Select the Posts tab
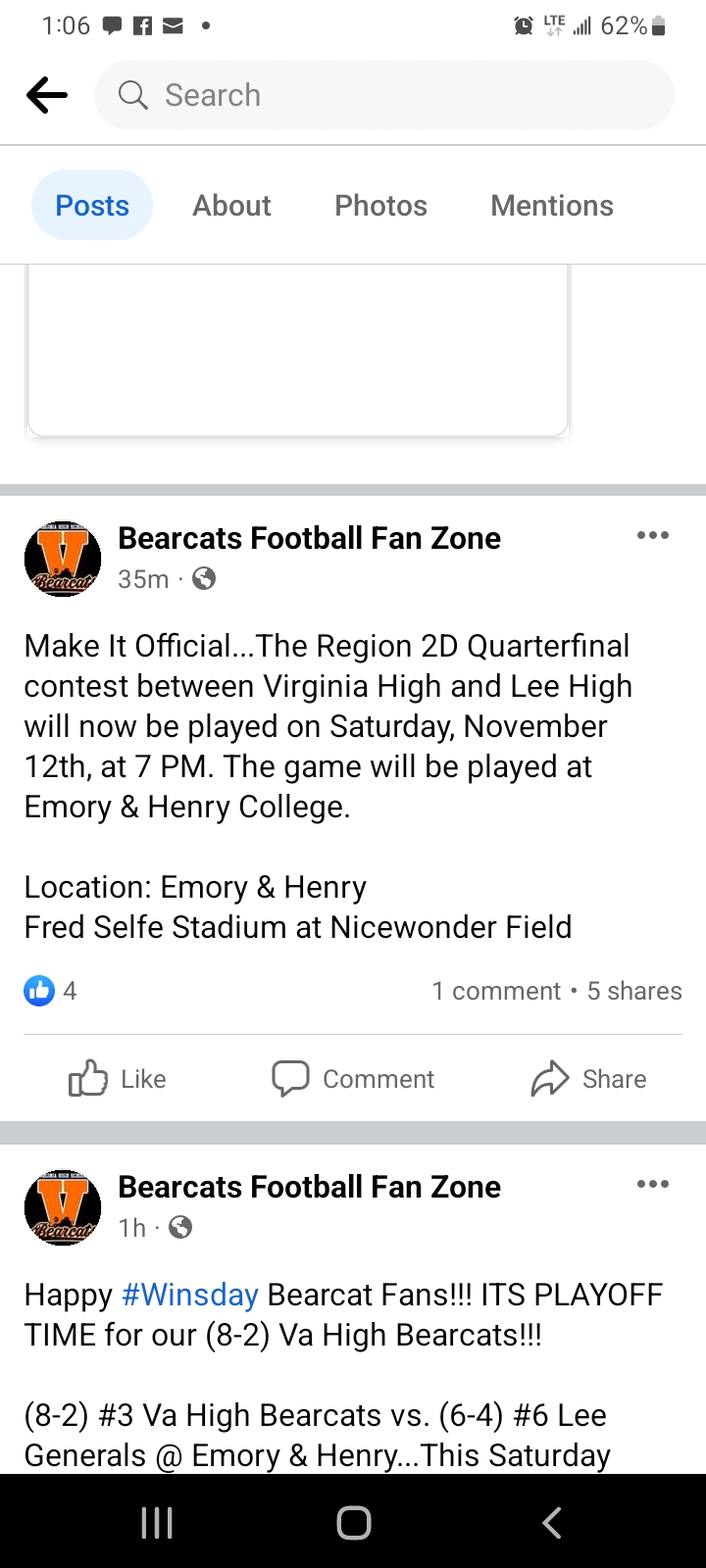 tap(92, 205)
